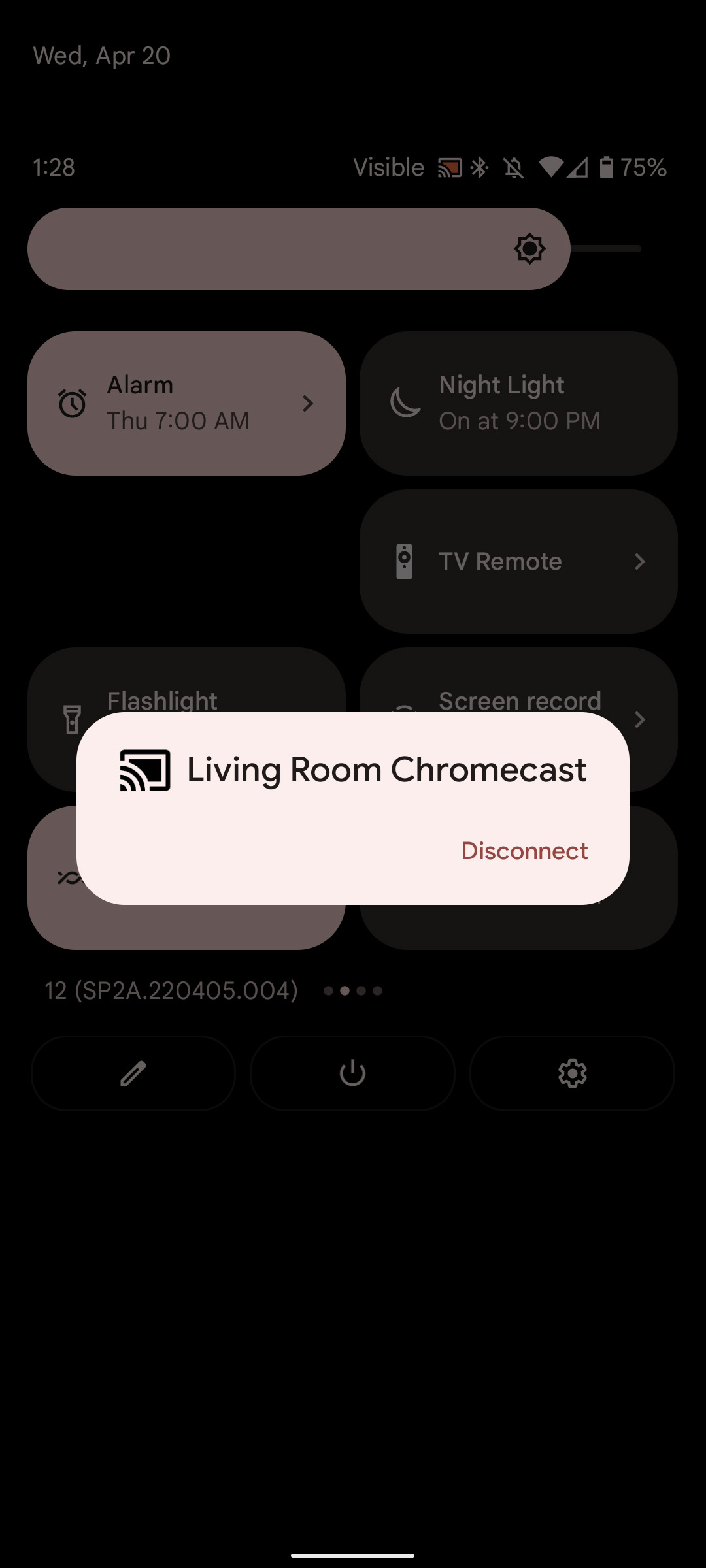Viewport: 706px width, 1568px height.
Task: Open the power menu
Action: [352, 1073]
